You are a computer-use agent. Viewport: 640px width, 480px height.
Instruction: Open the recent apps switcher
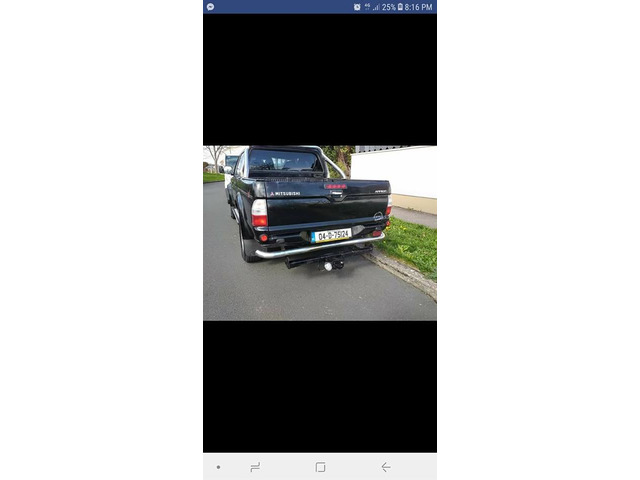(x=255, y=467)
